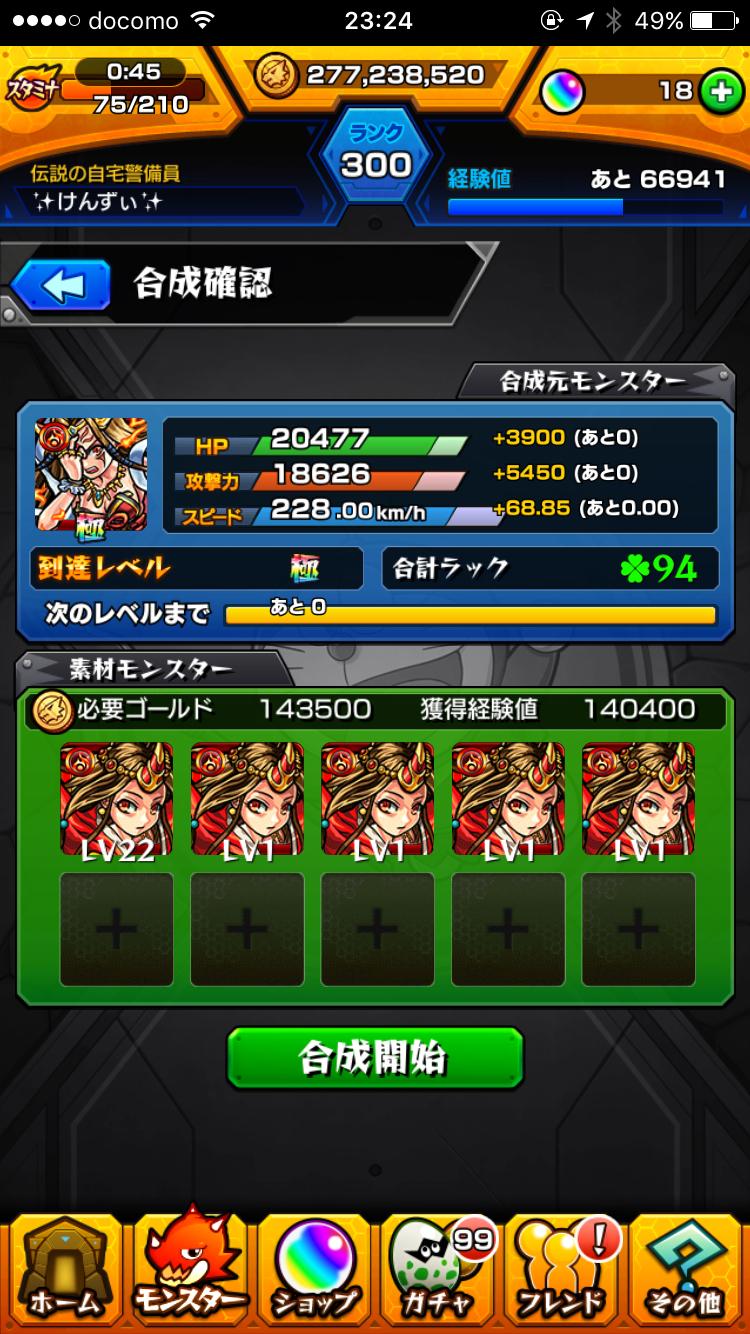Start fusion with the 合成開始 button

pos(375,1057)
